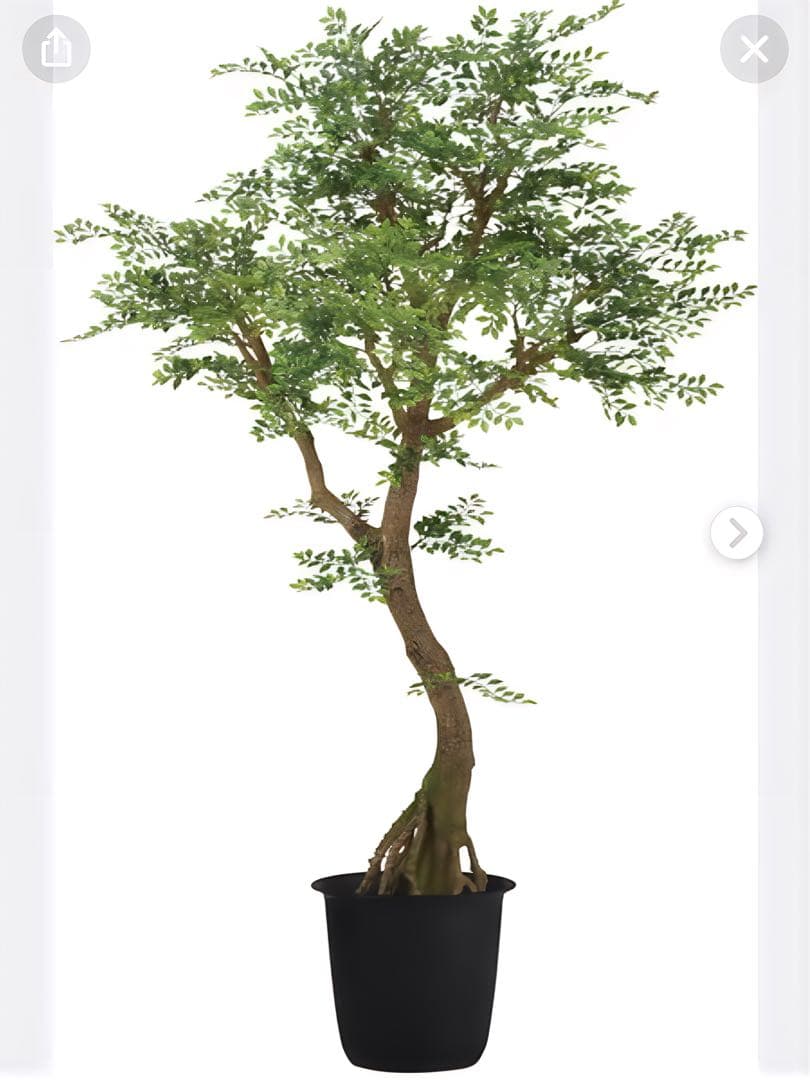
Task: Dismiss the image viewer with the X
Action: 754,48
